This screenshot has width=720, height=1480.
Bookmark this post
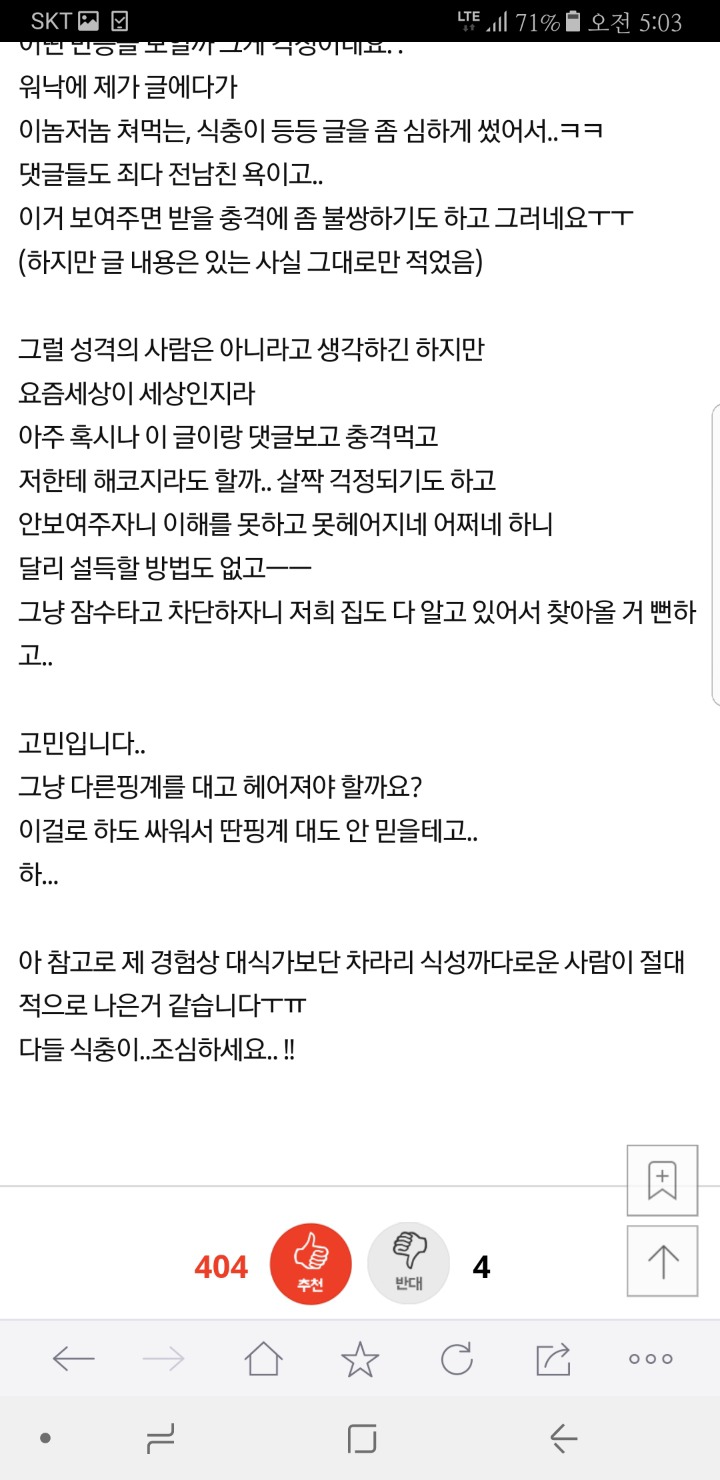click(x=662, y=1180)
